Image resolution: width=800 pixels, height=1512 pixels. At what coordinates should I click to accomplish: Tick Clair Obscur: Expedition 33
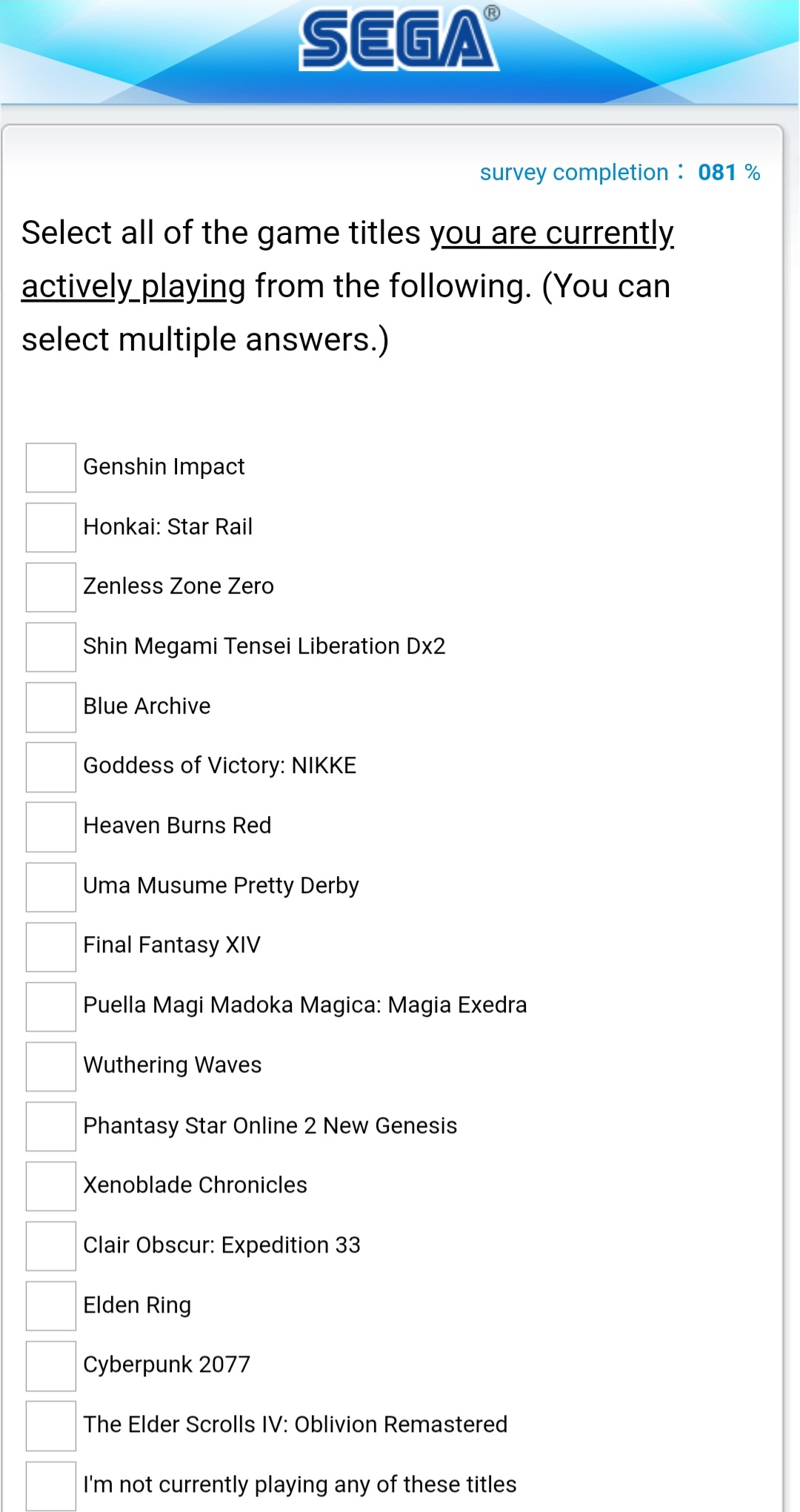[x=50, y=1246]
